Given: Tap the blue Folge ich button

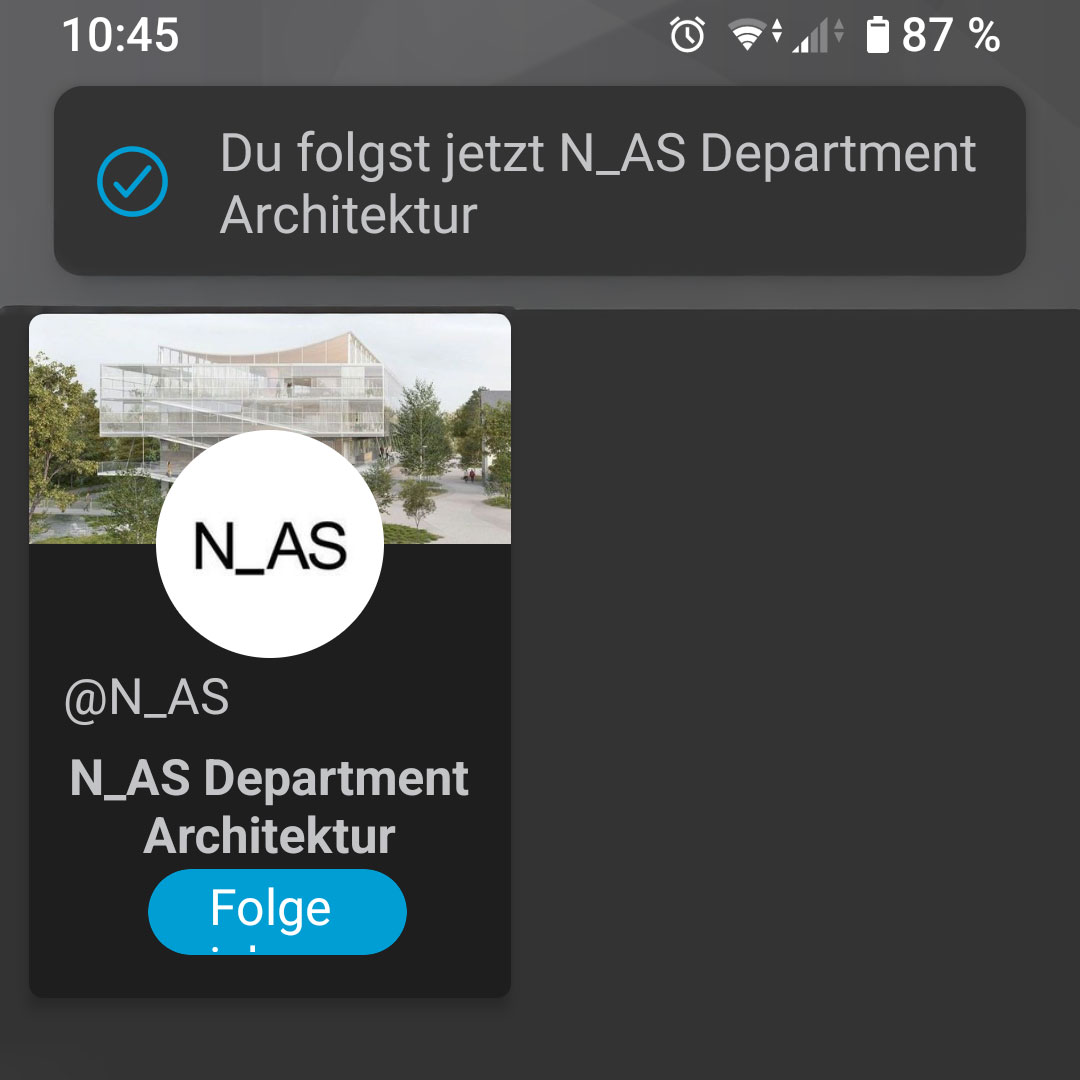Looking at the screenshot, I should 277,911.
